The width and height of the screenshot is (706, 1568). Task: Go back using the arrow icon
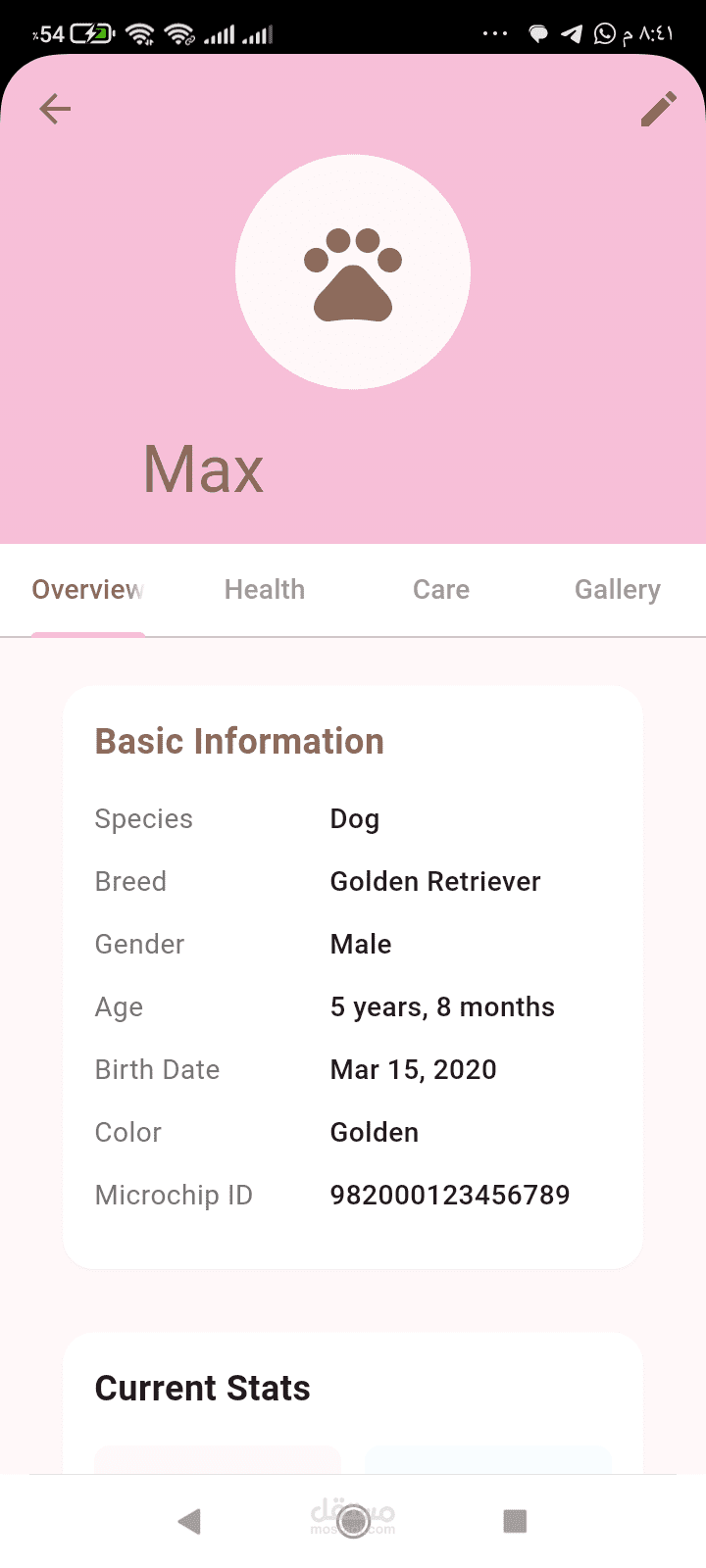(55, 109)
